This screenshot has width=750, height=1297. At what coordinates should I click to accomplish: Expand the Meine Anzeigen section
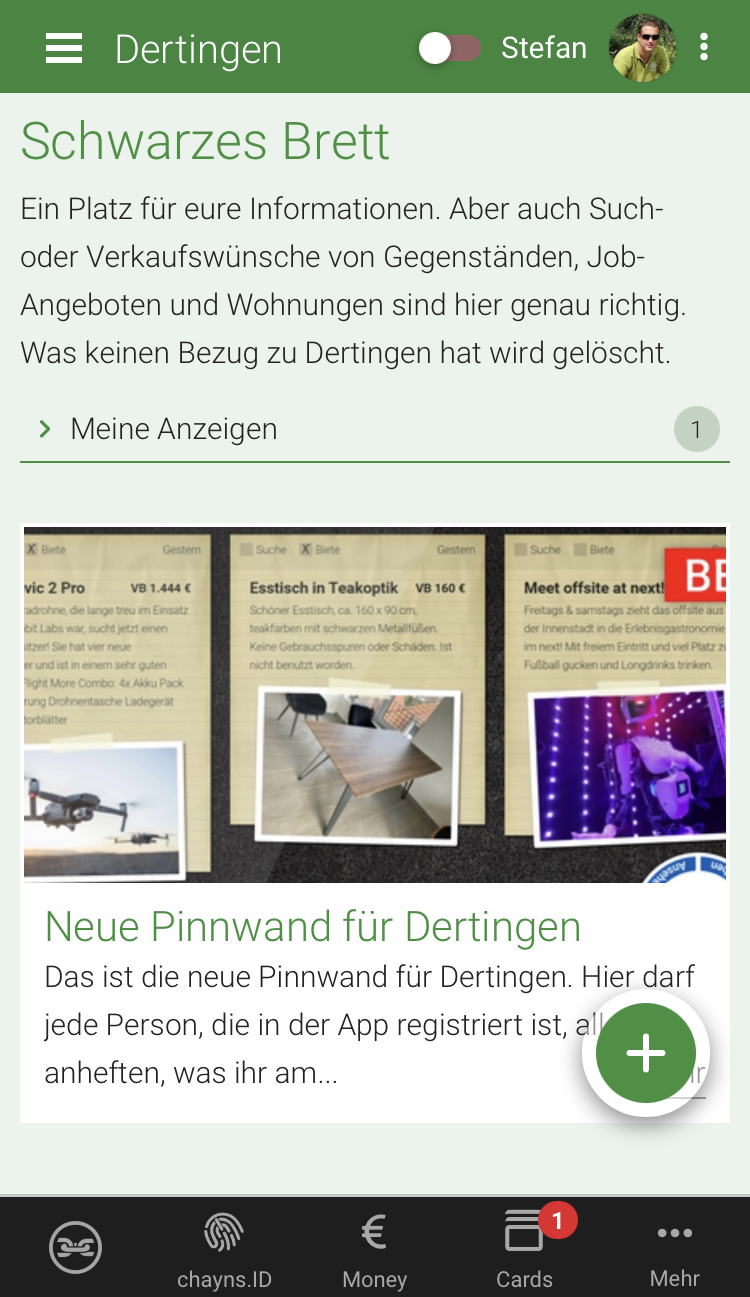[x=370, y=431]
